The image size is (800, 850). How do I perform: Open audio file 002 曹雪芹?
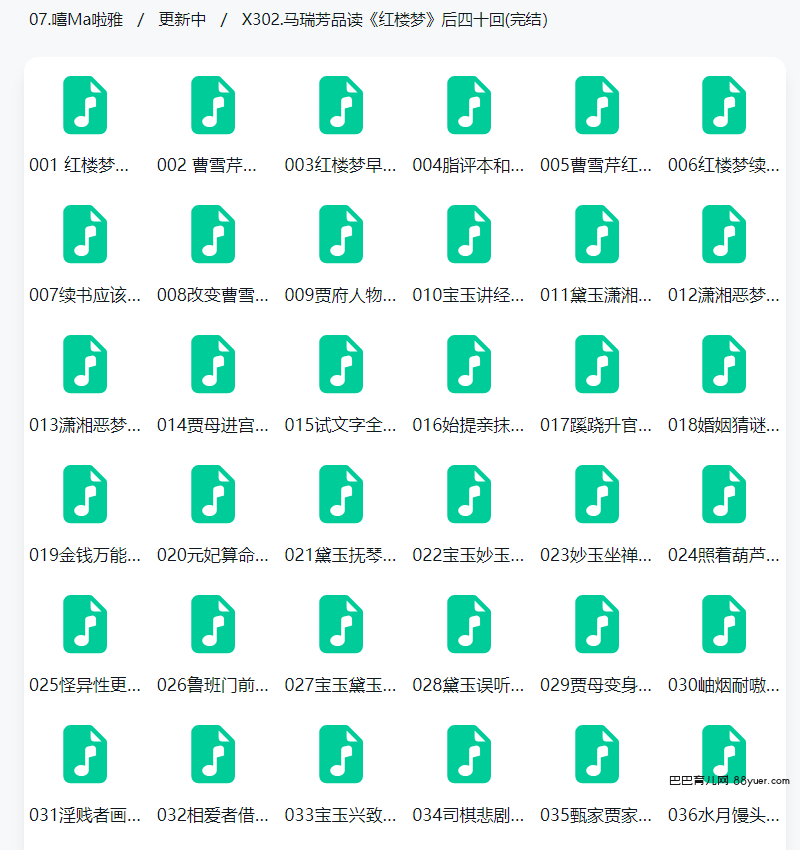213,105
